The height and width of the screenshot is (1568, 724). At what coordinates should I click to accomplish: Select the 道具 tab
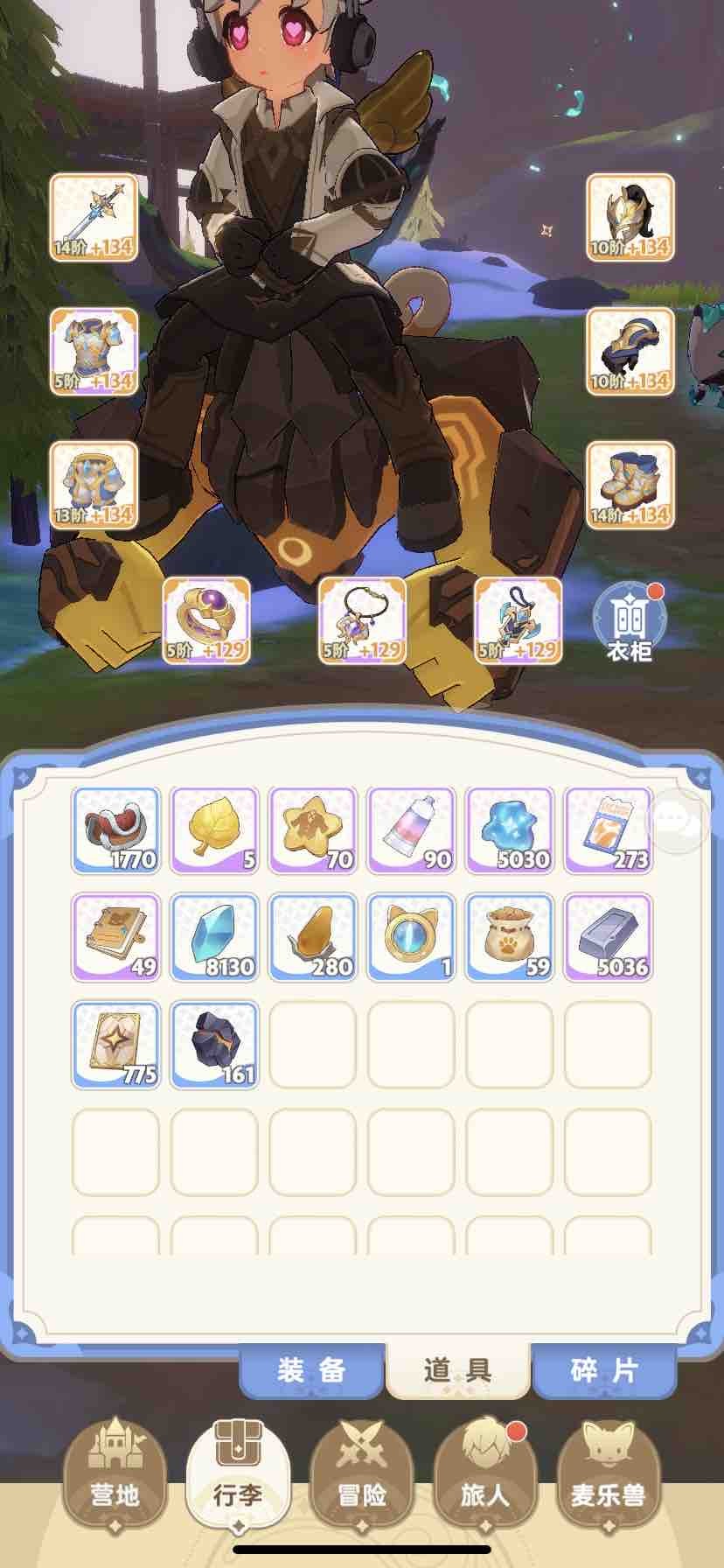tap(457, 1370)
